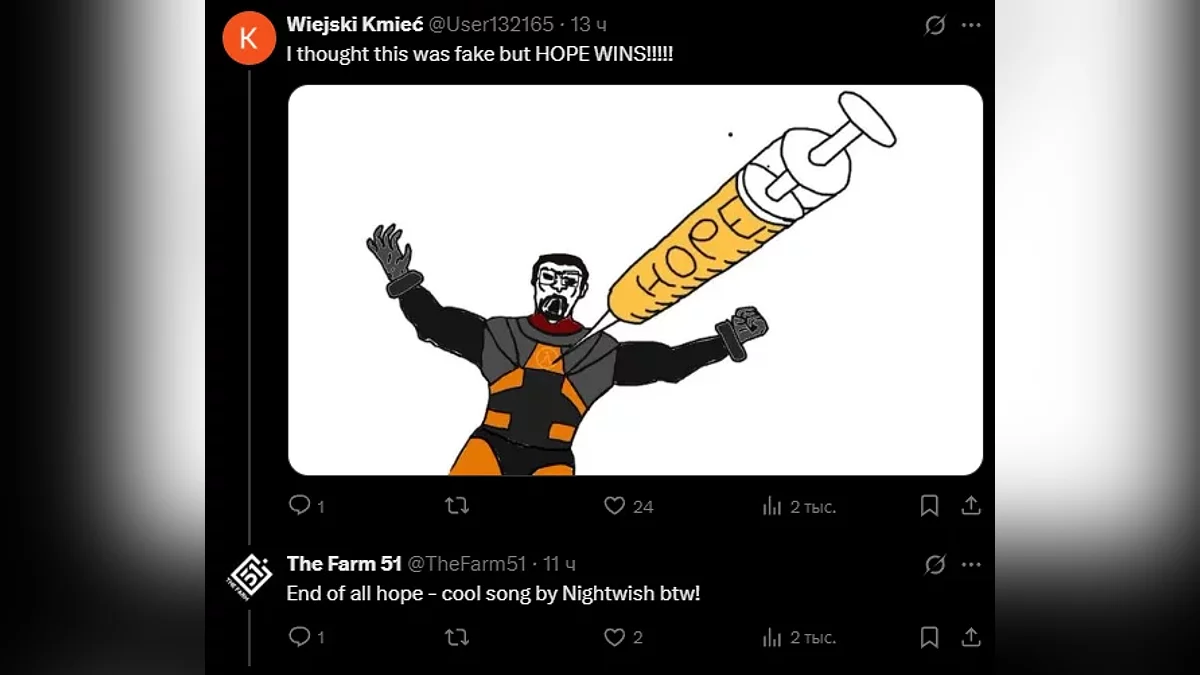Open Wiejski Kmieć's profile avatar
The height and width of the screenshot is (675, 1200).
point(249,38)
